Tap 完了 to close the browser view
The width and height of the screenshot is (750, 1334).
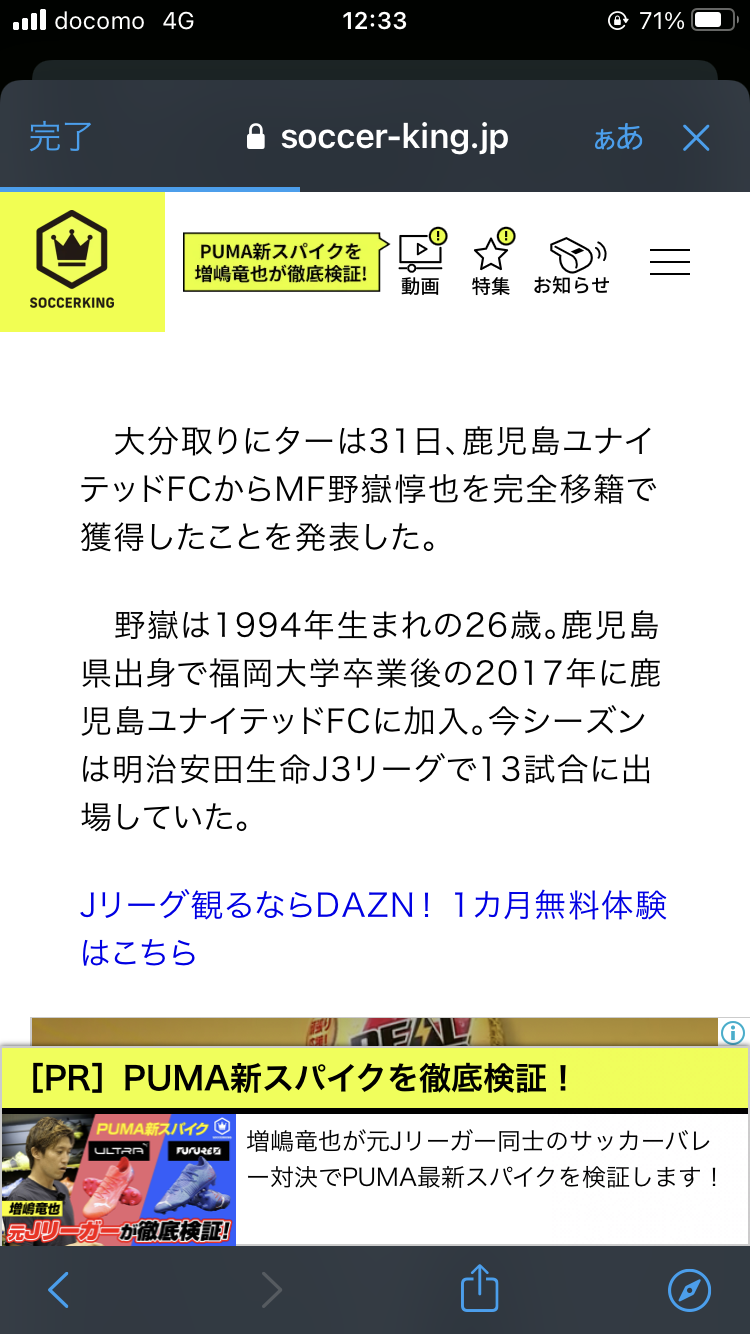[61, 137]
